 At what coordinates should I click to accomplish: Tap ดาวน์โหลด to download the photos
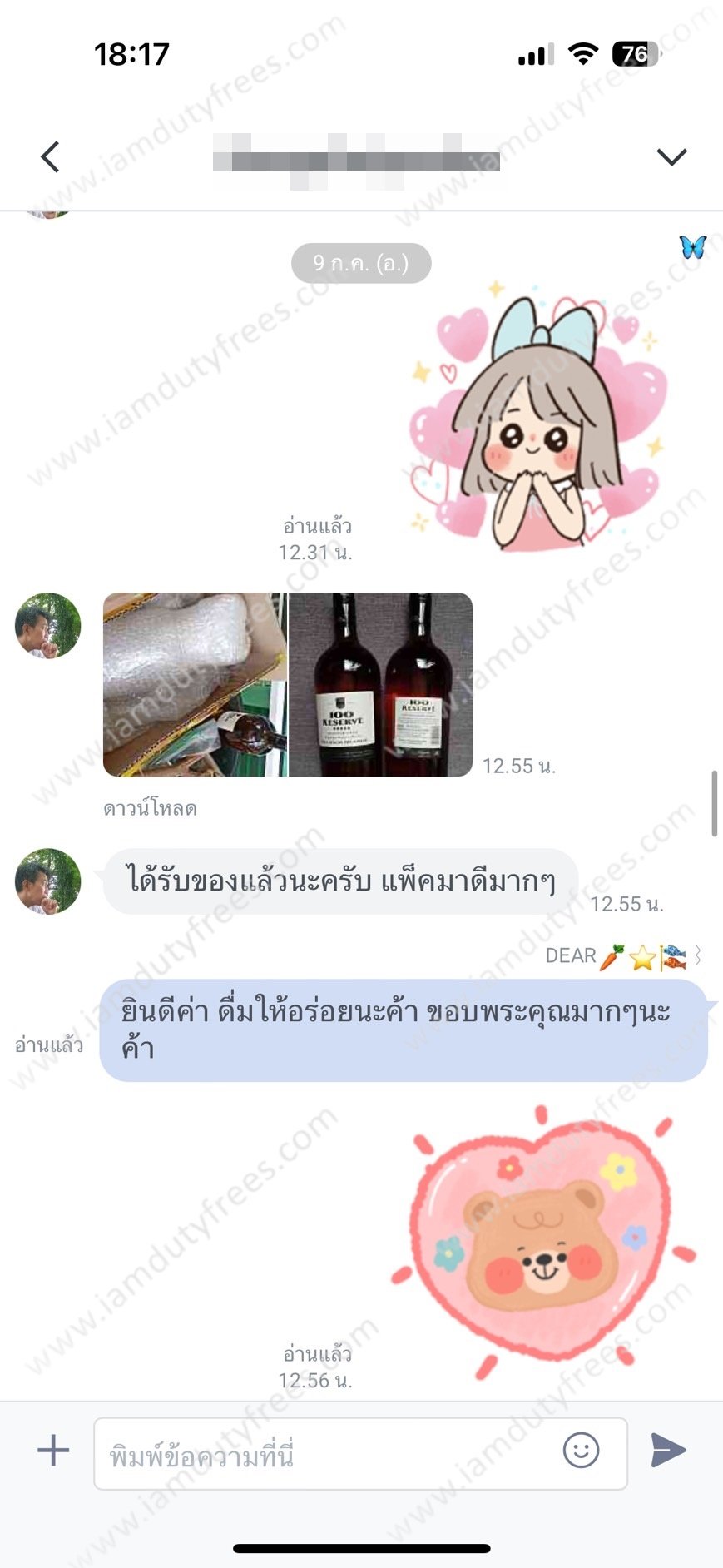click(x=150, y=808)
